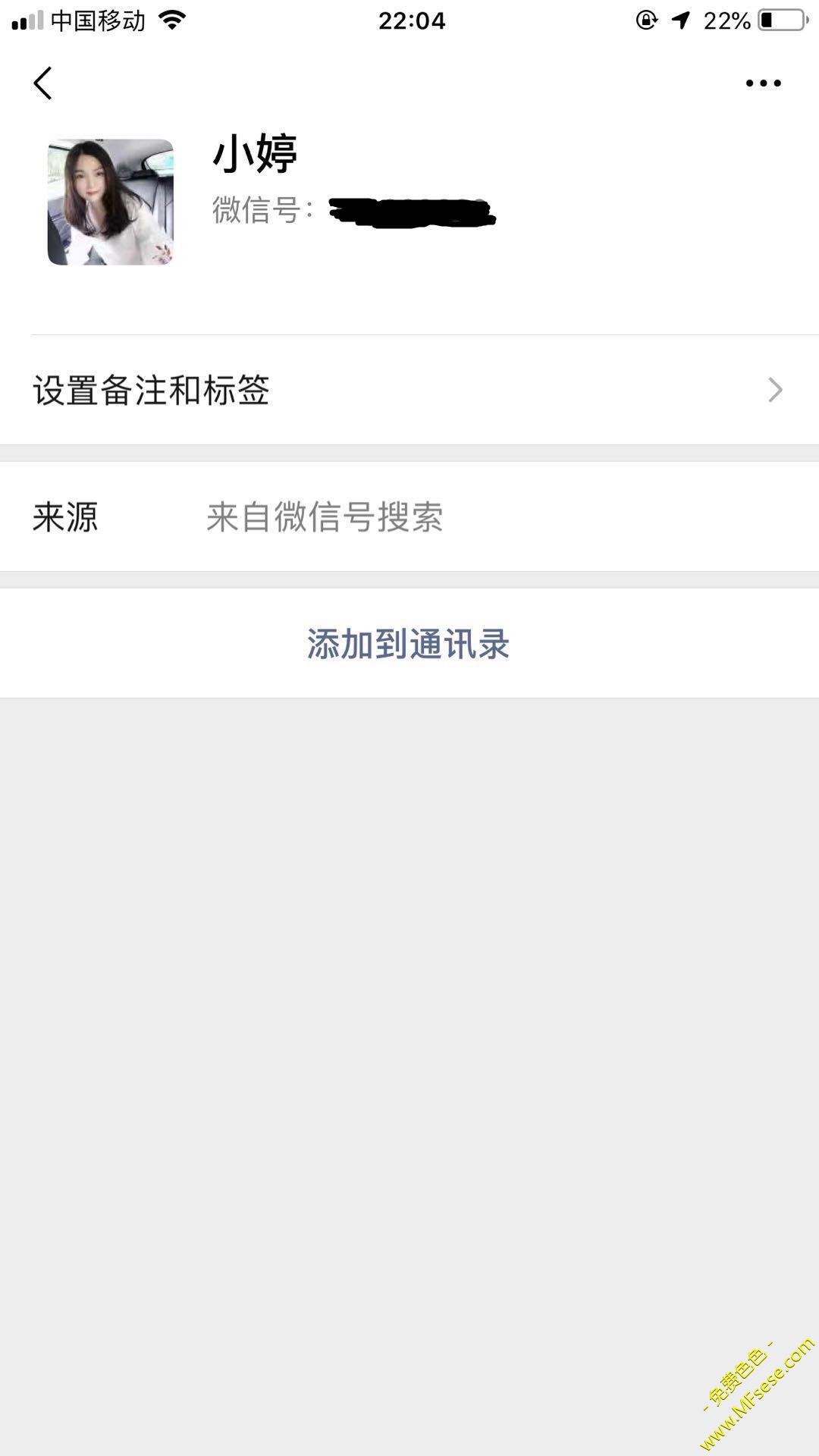The width and height of the screenshot is (819, 1456).
Task: Tap 添加到通讯录 to add contact
Action: [x=409, y=644]
